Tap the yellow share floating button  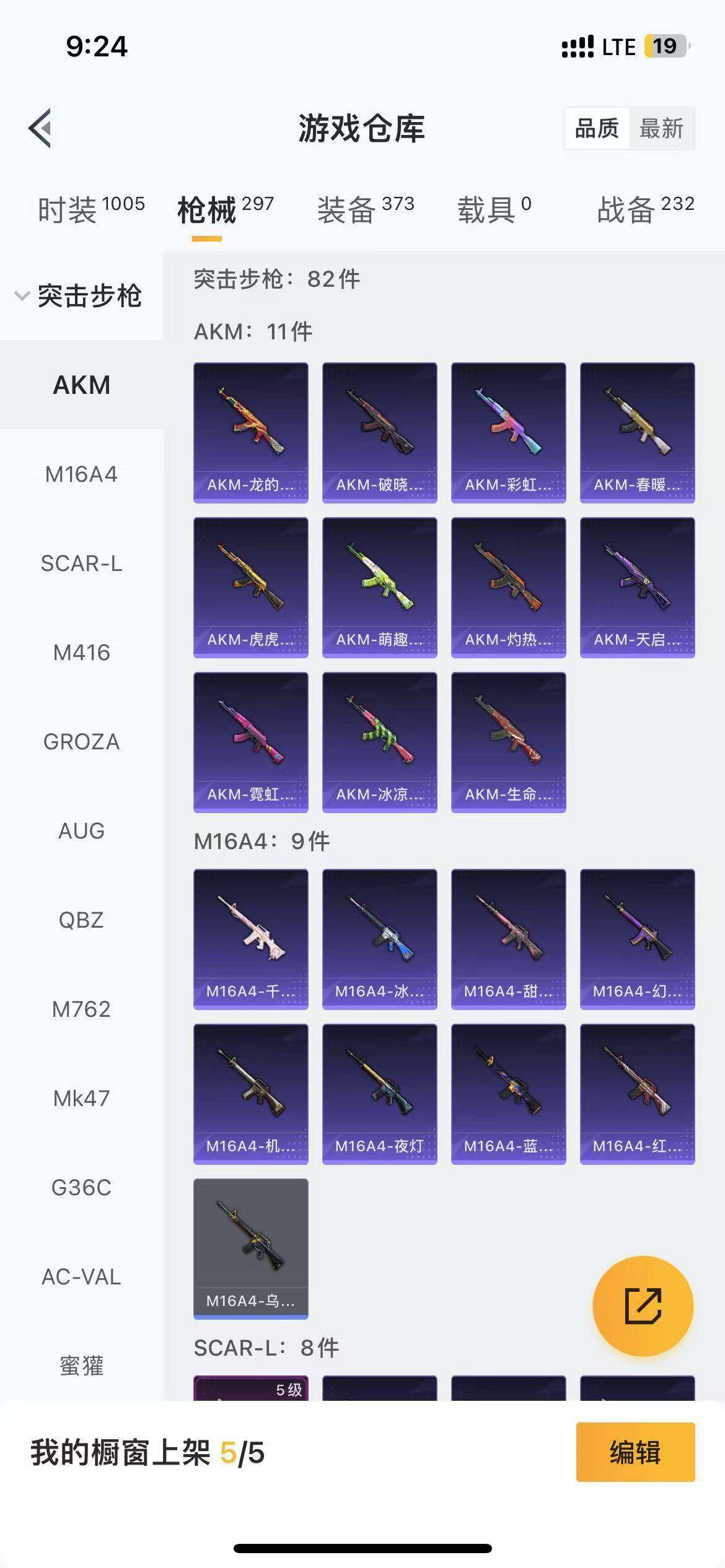click(x=643, y=1307)
